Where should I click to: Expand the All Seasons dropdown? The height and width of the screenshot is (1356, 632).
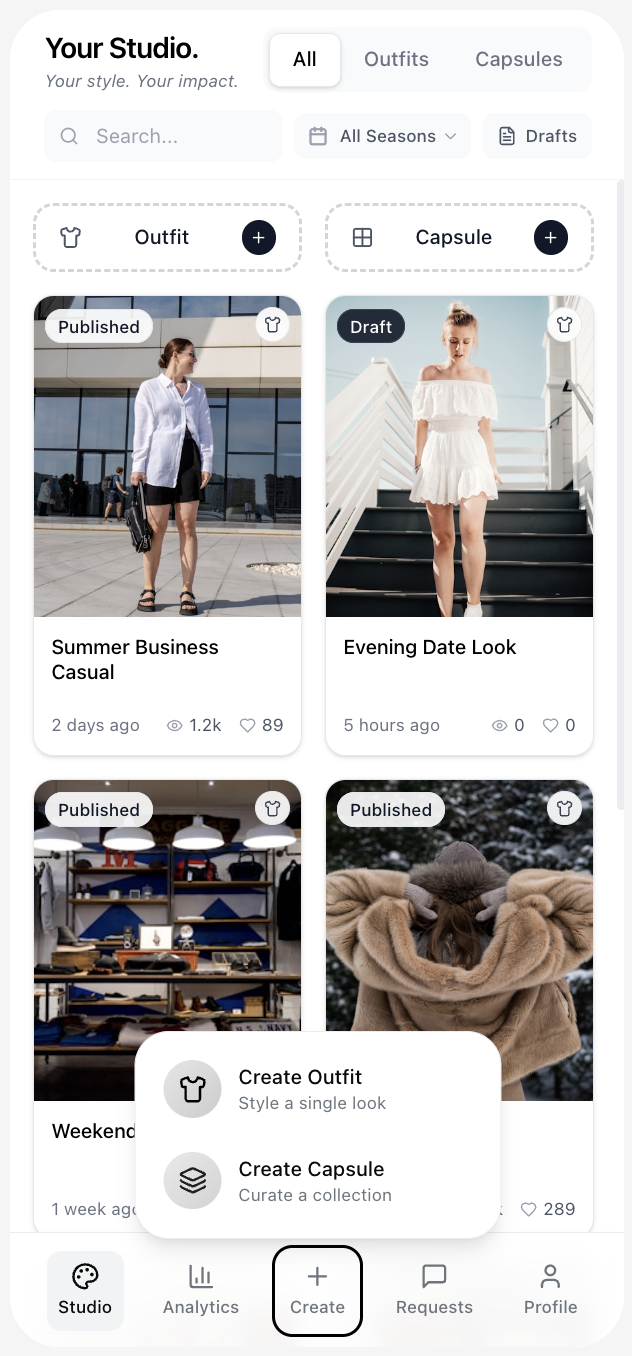click(383, 136)
